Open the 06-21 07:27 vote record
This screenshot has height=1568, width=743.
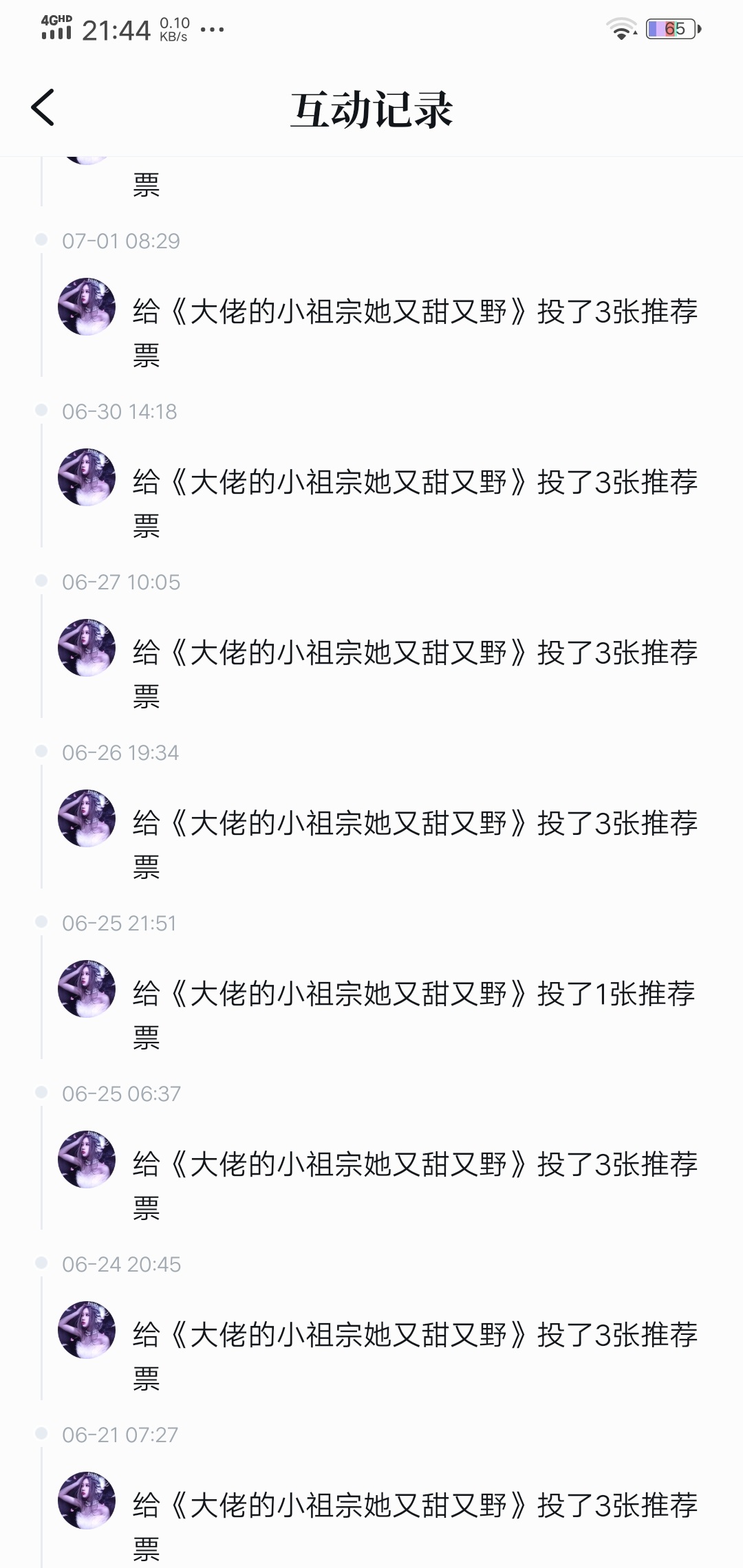pos(415,1506)
